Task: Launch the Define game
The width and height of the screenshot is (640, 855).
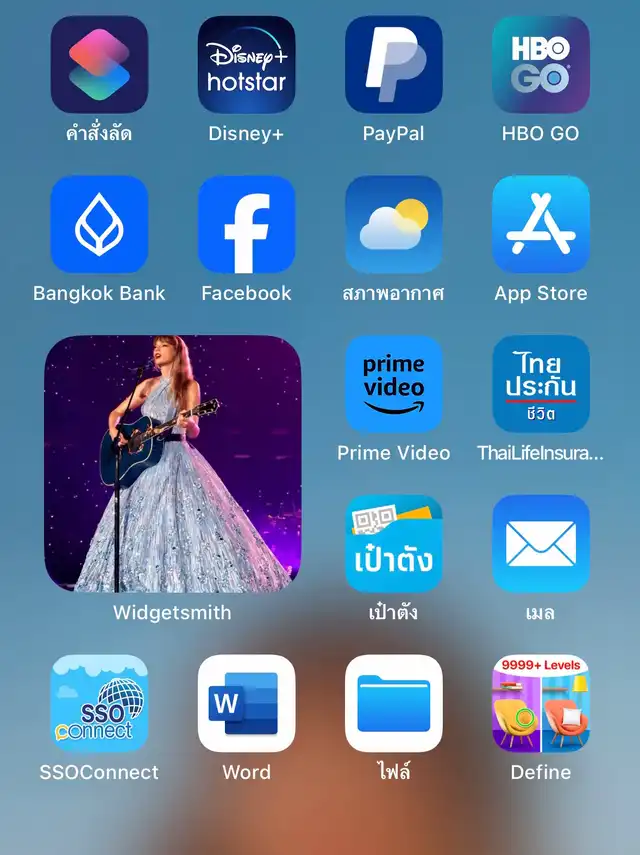Action: coord(541,703)
